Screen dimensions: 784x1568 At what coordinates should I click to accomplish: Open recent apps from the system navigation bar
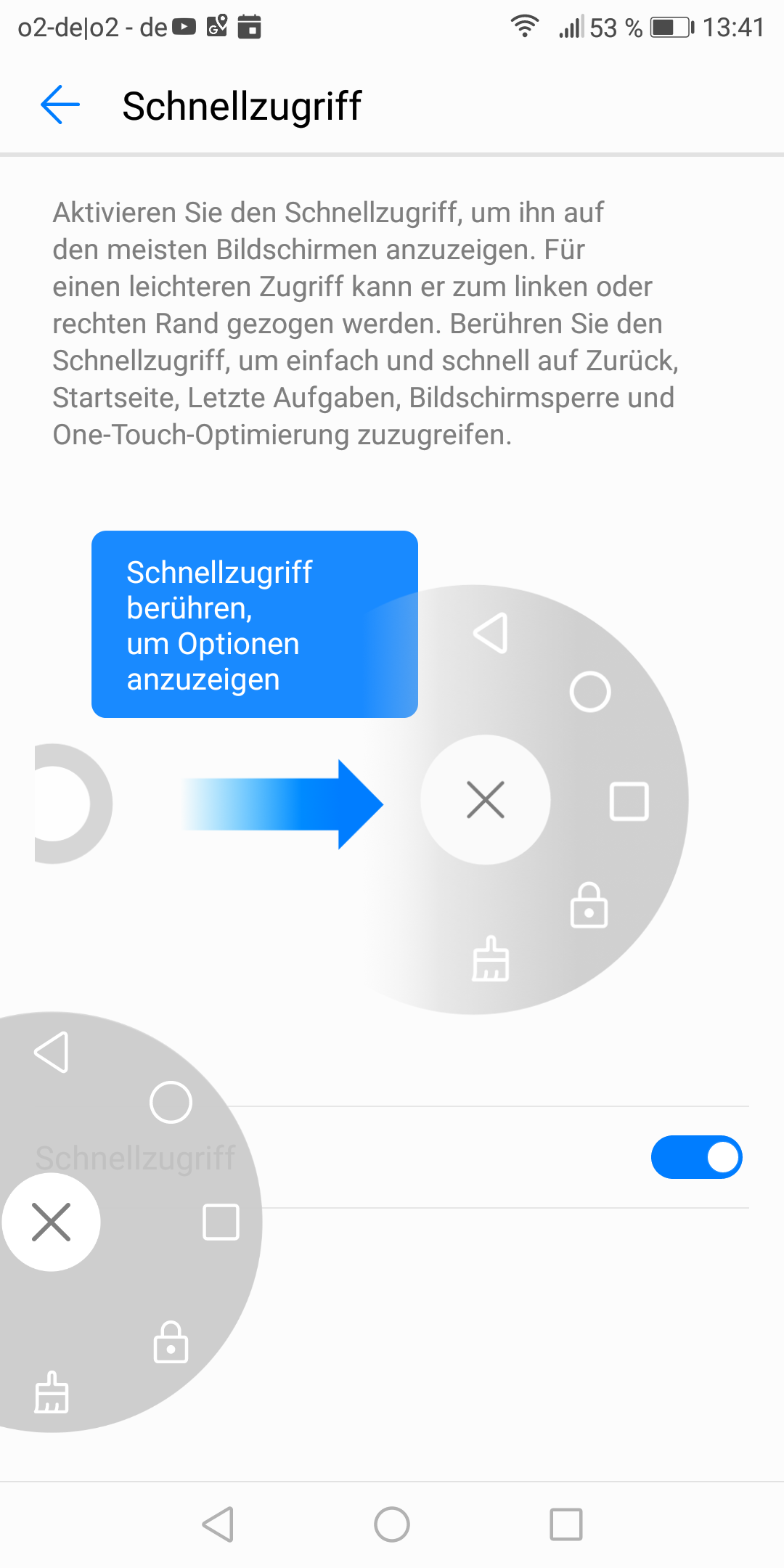pyautogui.click(x=566, y=1524)
